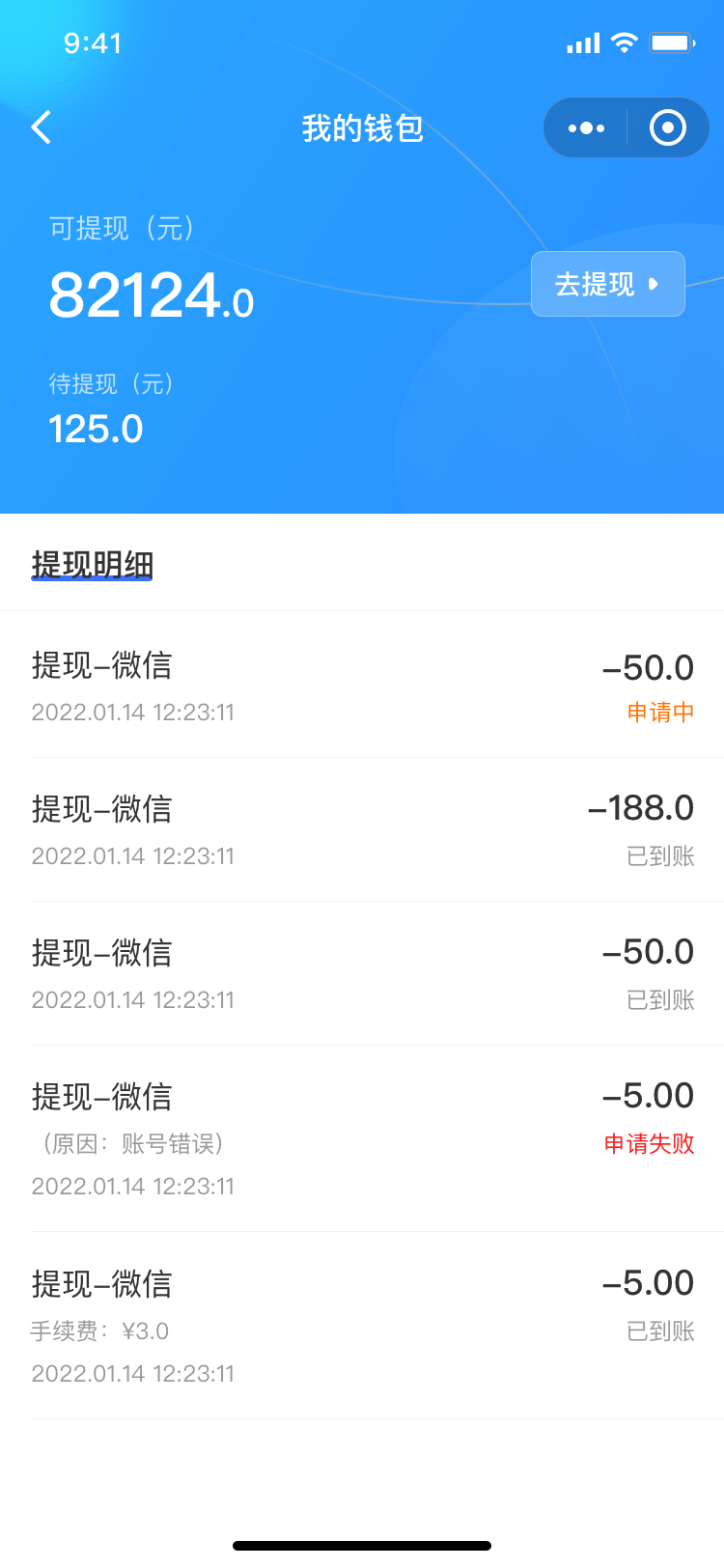Open the -50.0 withdrawal marked 申请中
Image resolution: width=724 pixels, height=1568 pixels.
click(x=362, y=686)
